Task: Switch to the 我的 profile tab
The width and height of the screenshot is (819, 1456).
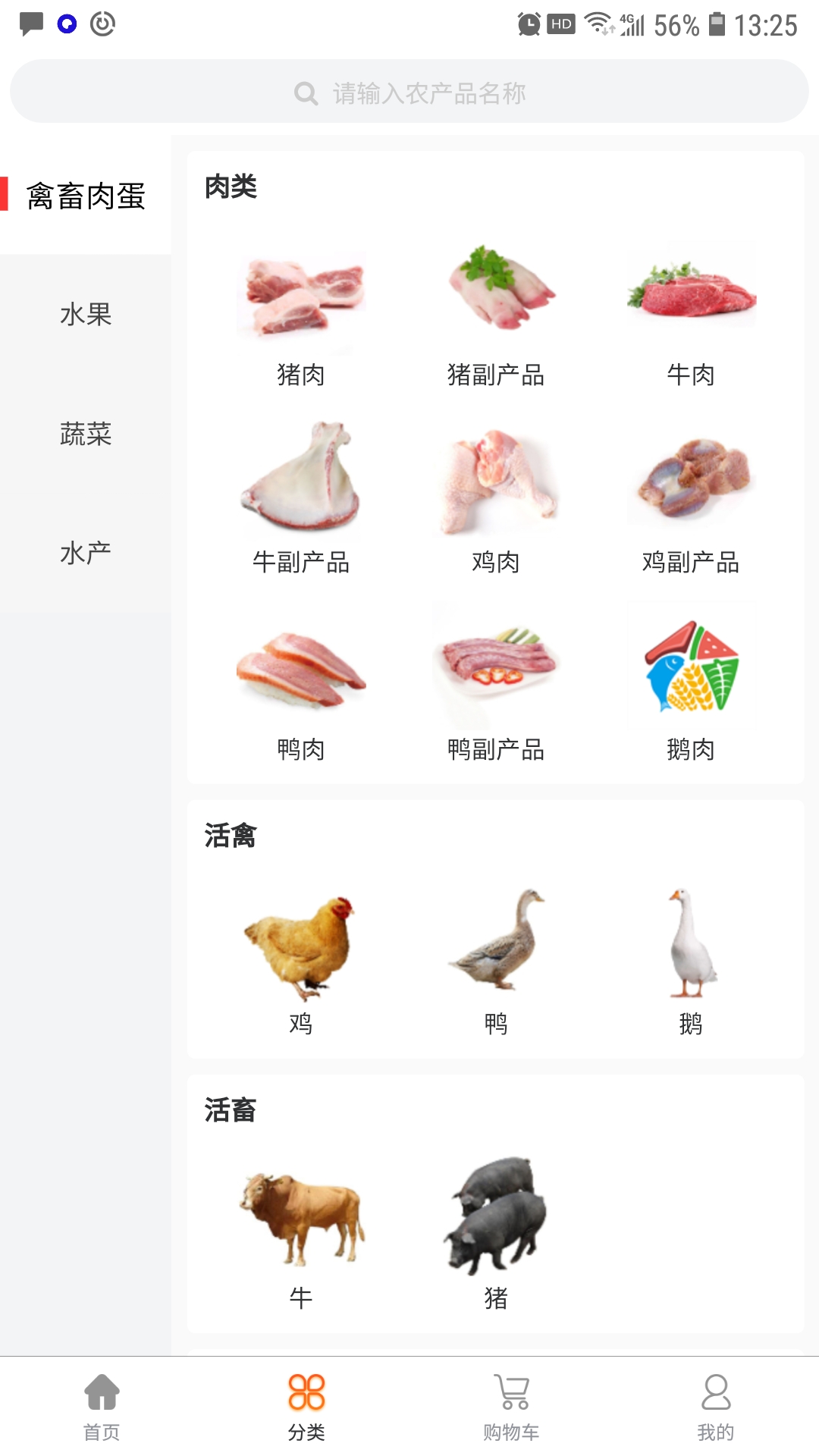Action: point(716,1407)
